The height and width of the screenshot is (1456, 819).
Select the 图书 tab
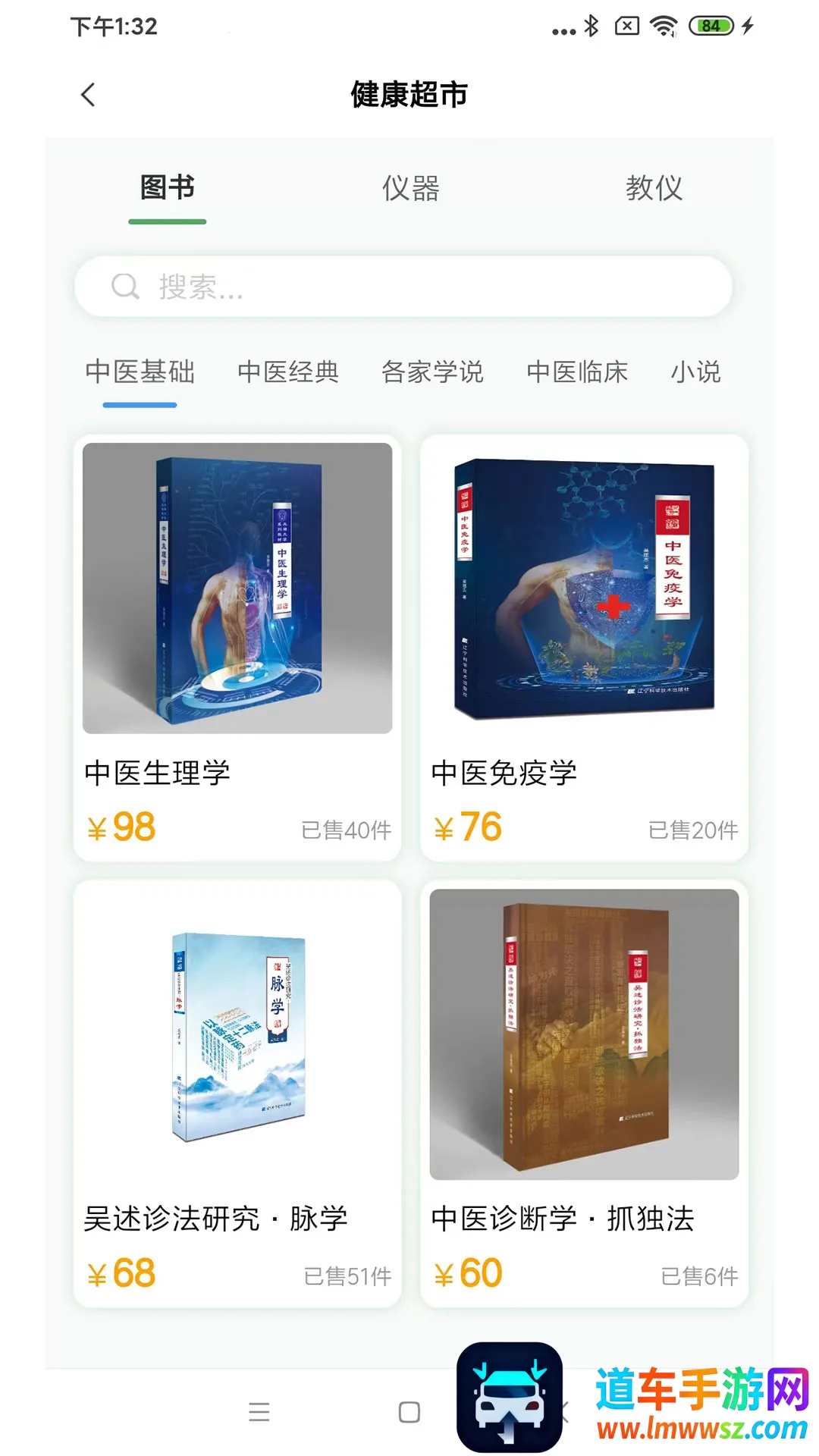coord(168,188)
